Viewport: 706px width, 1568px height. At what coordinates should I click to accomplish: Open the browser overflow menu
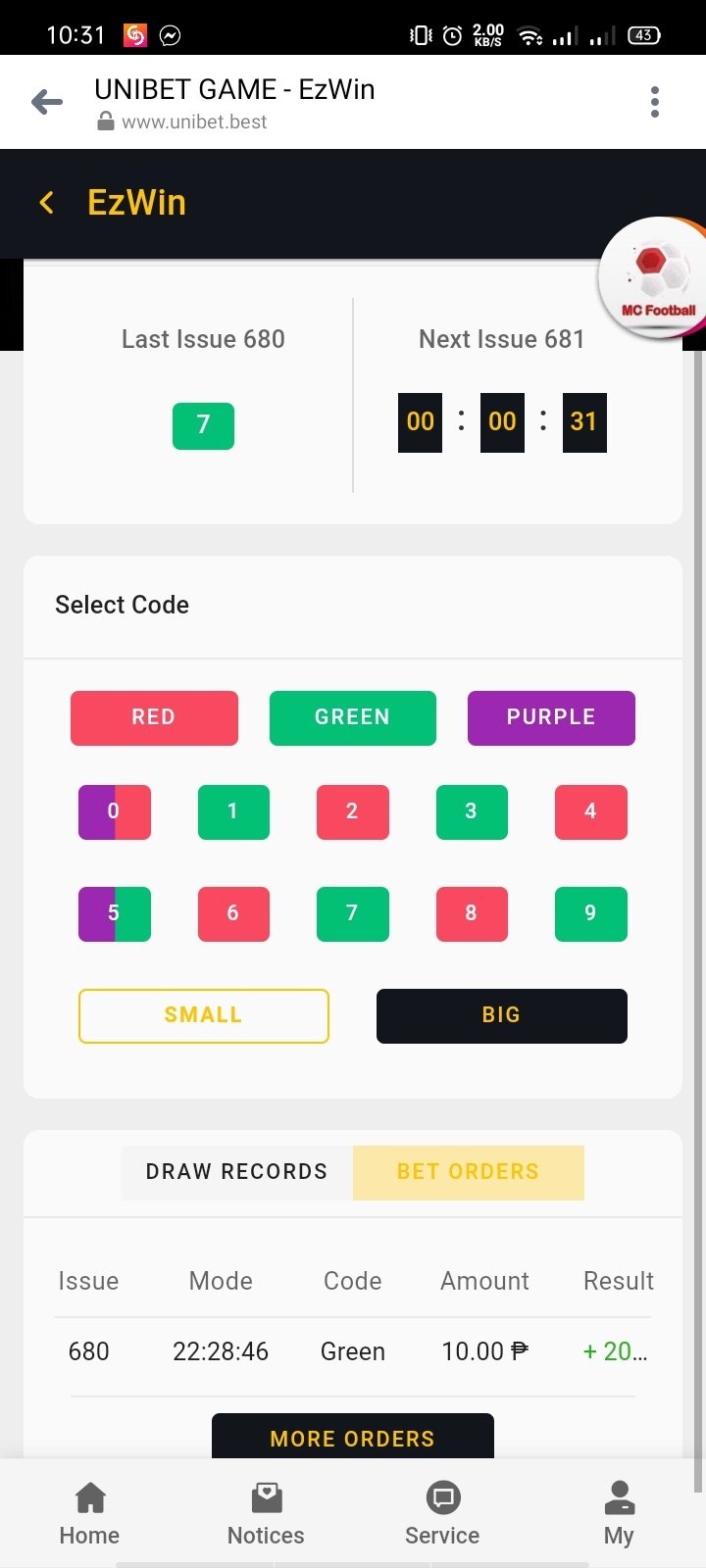(x=654, y=102)
